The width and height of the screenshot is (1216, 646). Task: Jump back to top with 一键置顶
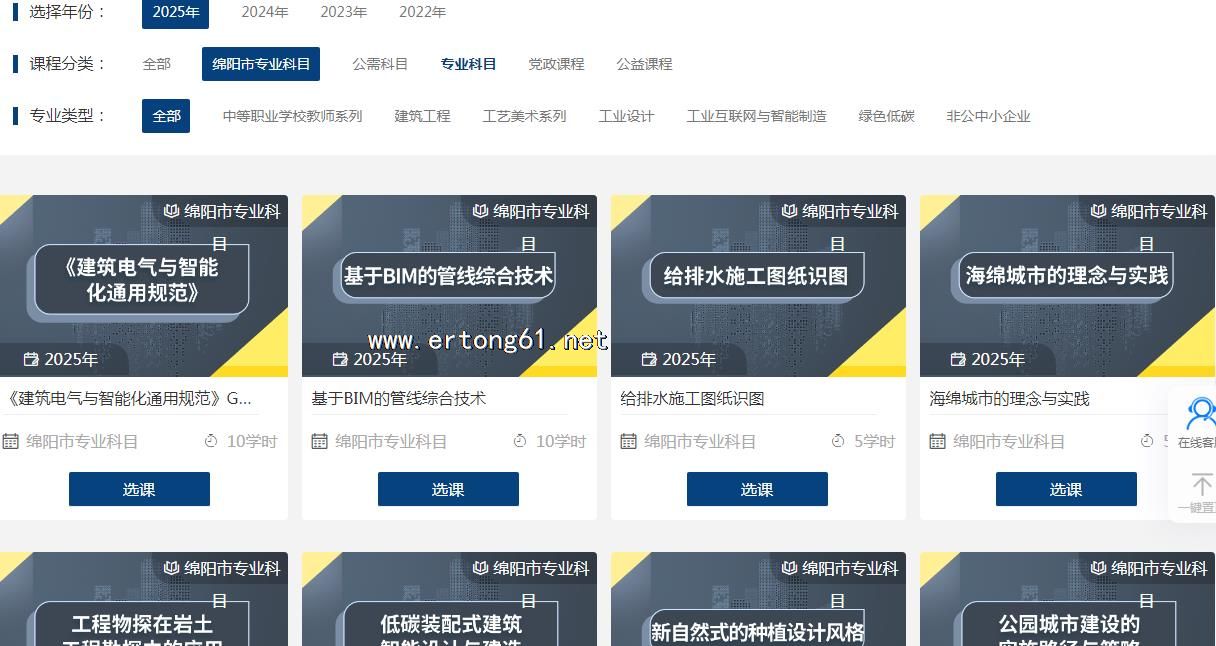[x=1198, y=494]
